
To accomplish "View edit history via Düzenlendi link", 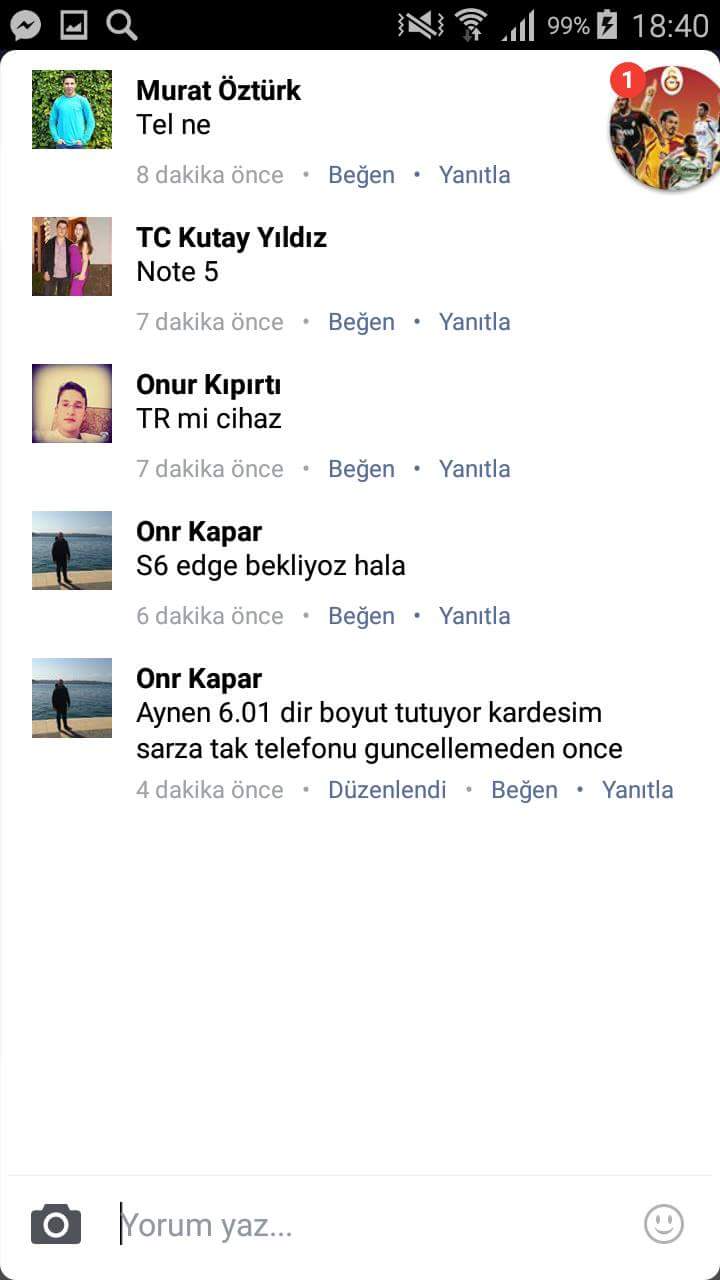I will (387, 790).
